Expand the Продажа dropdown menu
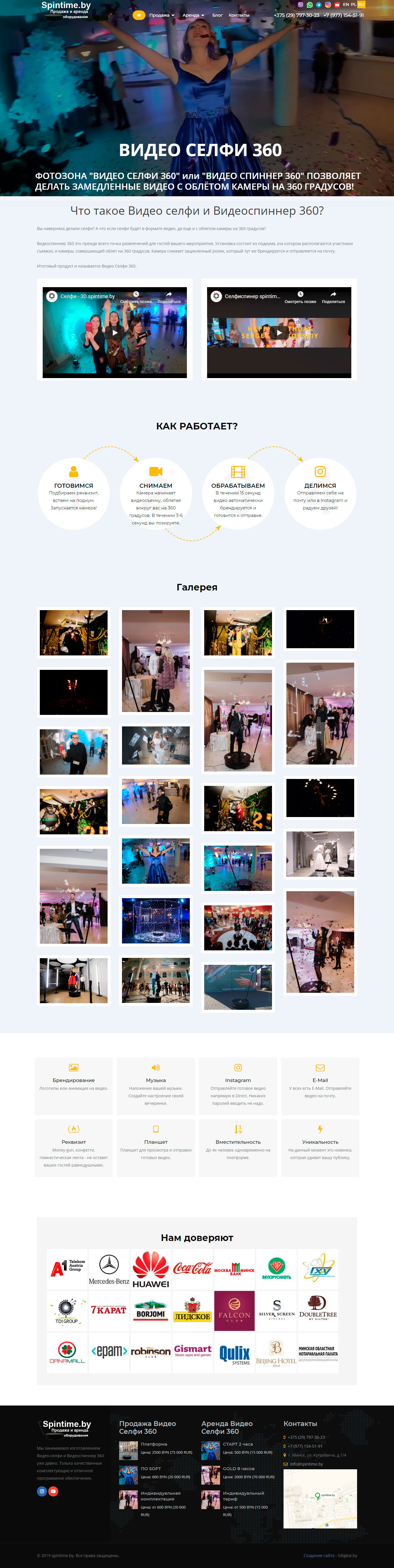The height and width of the screenshot is (1568, 394). click(x=162, y=15)
